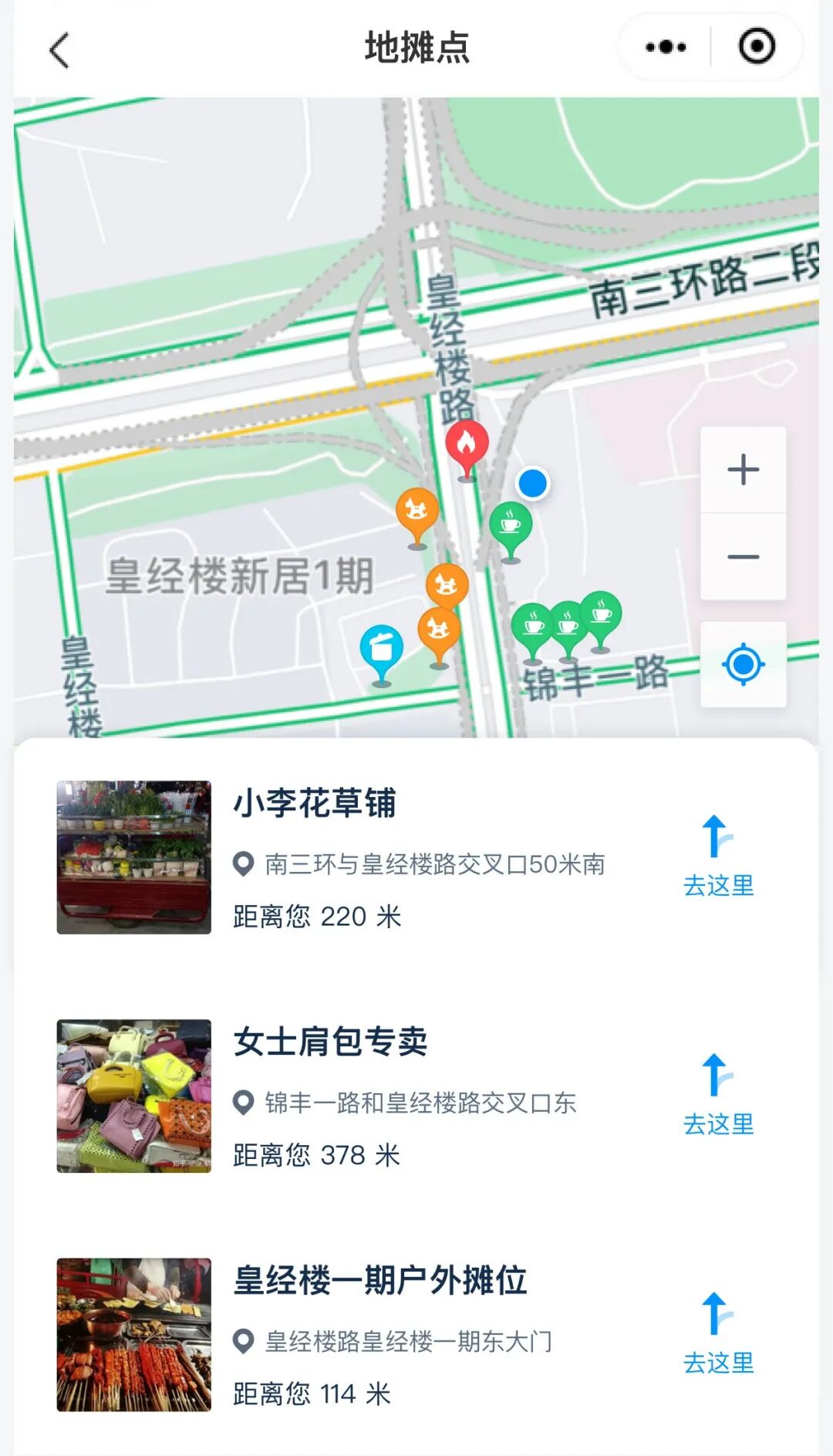Close the mini program with the circle button
The image size is (833, 1456).
click(757, 46)
